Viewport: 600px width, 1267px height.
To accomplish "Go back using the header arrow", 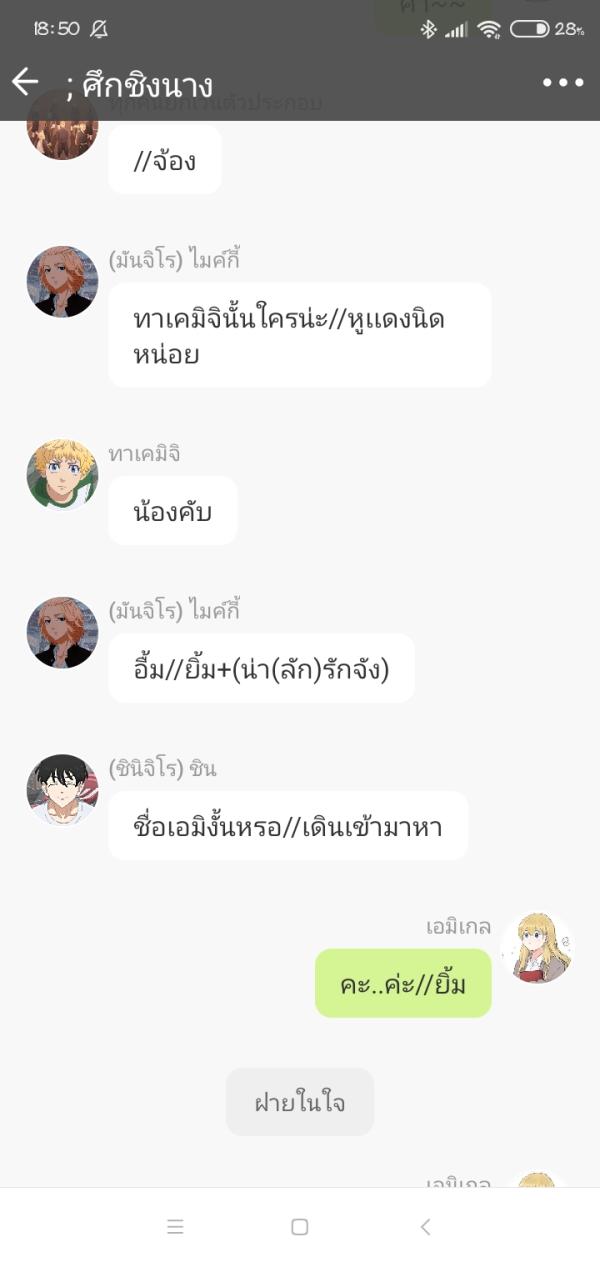I will click(25, 82).
